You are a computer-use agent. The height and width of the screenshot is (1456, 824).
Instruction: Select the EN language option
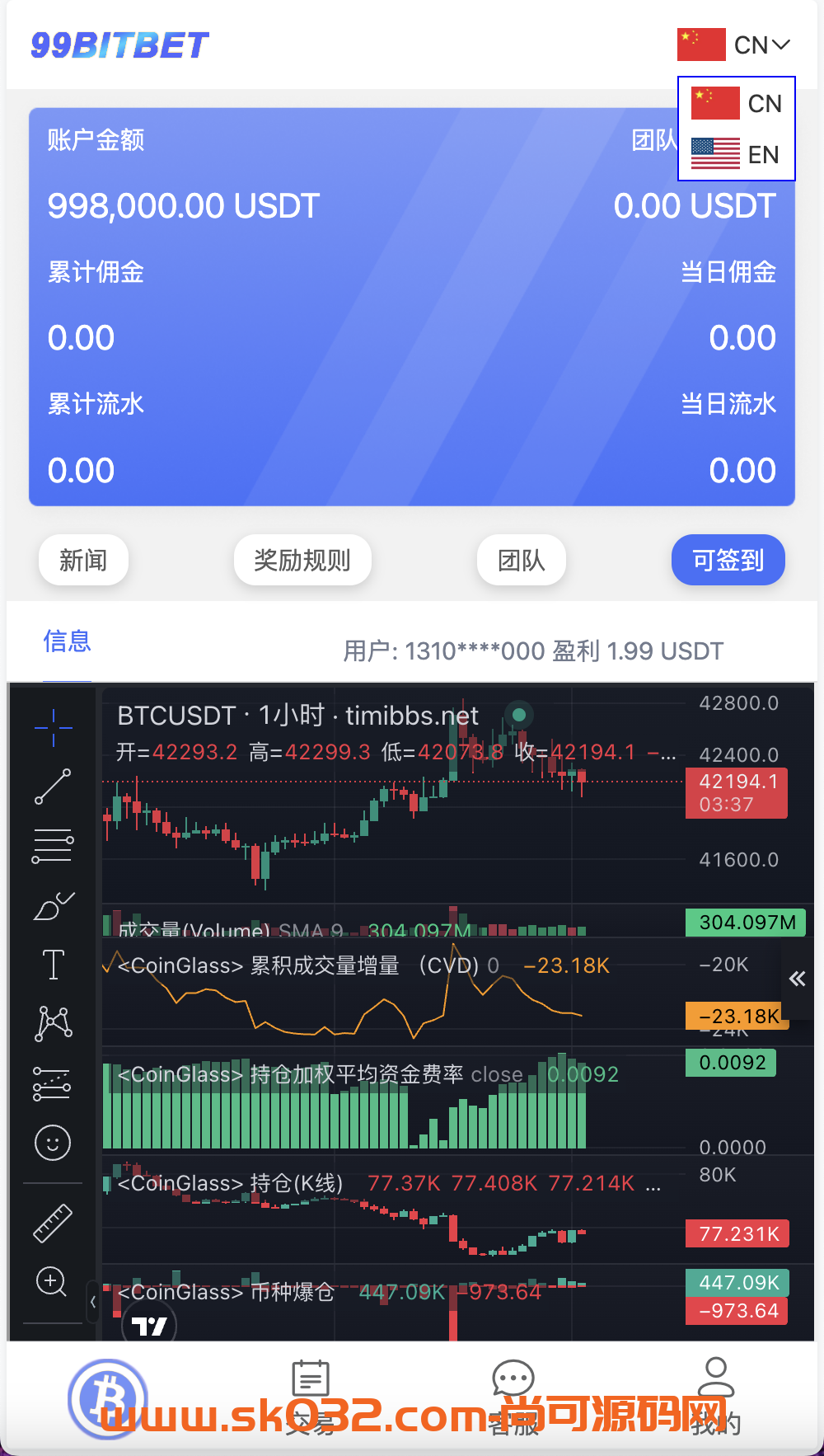pos(736,155)
